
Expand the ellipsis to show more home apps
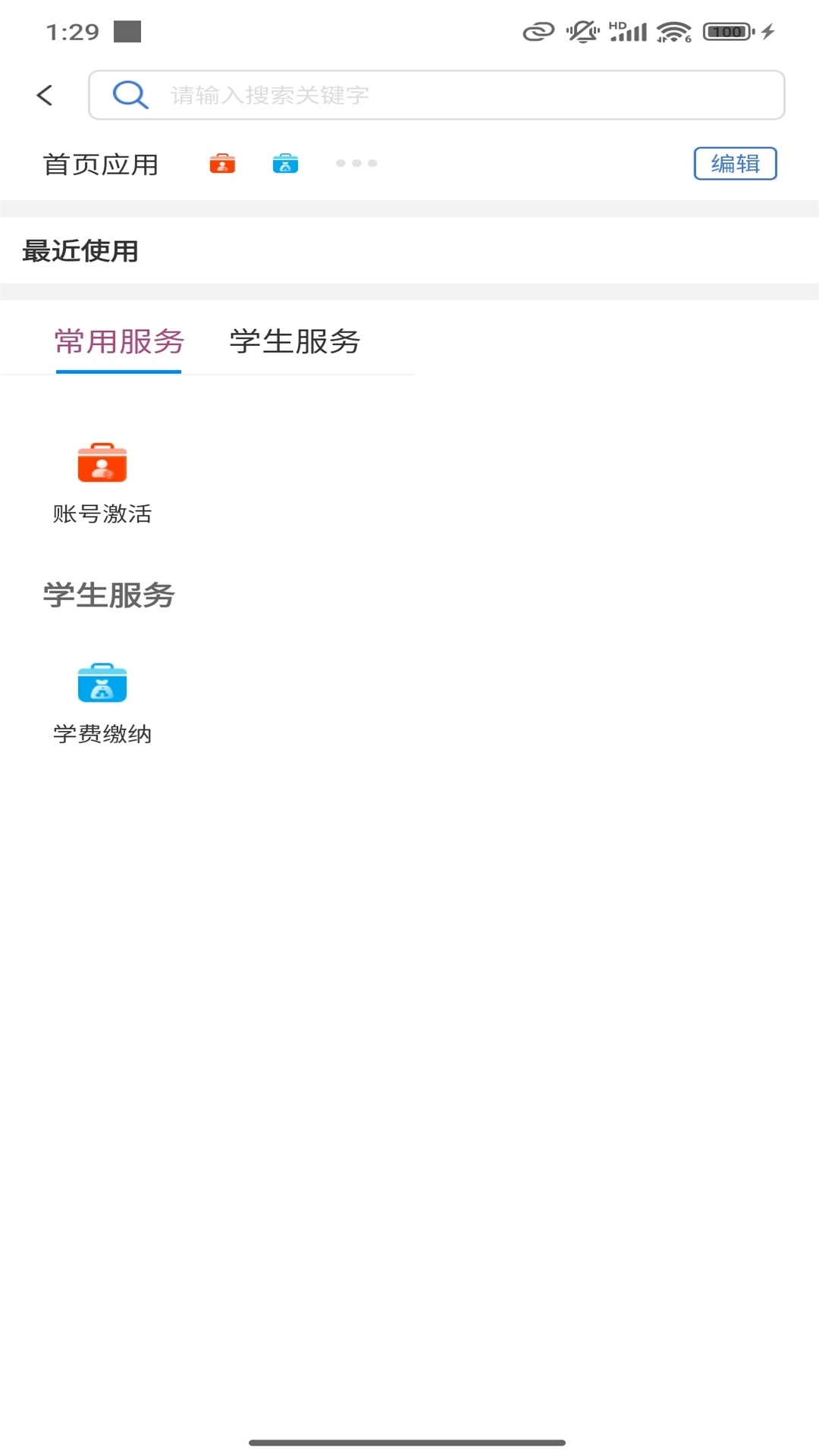[x=356, y=162]
